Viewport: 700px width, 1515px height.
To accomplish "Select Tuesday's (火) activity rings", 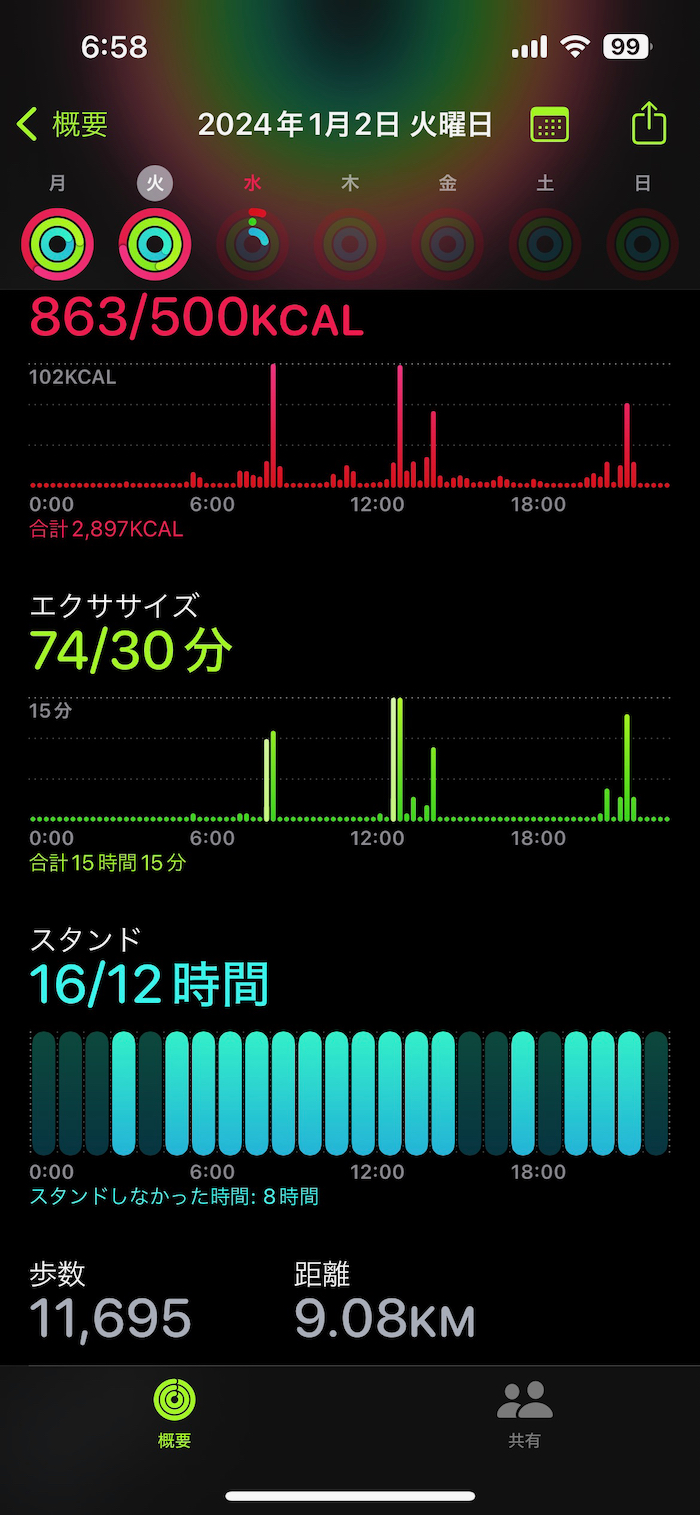I will point(155,243).
